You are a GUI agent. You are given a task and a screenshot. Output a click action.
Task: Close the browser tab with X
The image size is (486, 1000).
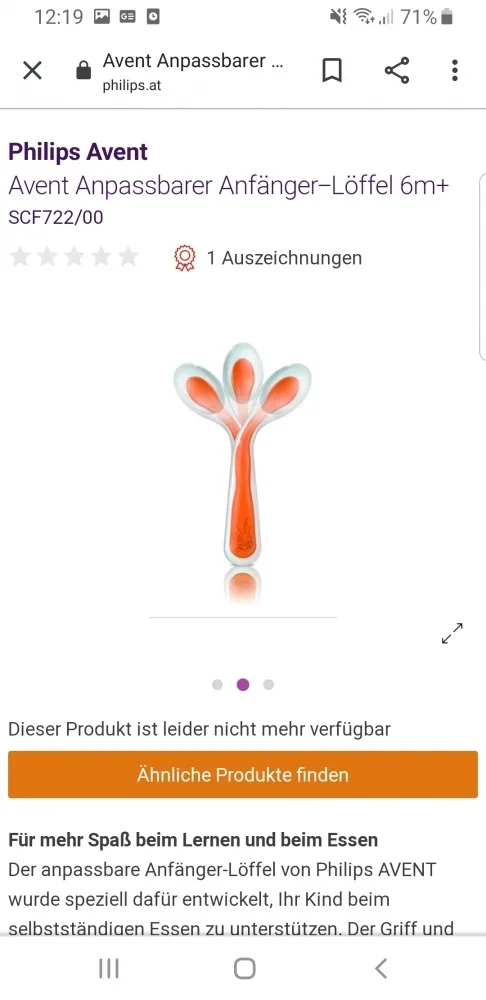[33, 70]
